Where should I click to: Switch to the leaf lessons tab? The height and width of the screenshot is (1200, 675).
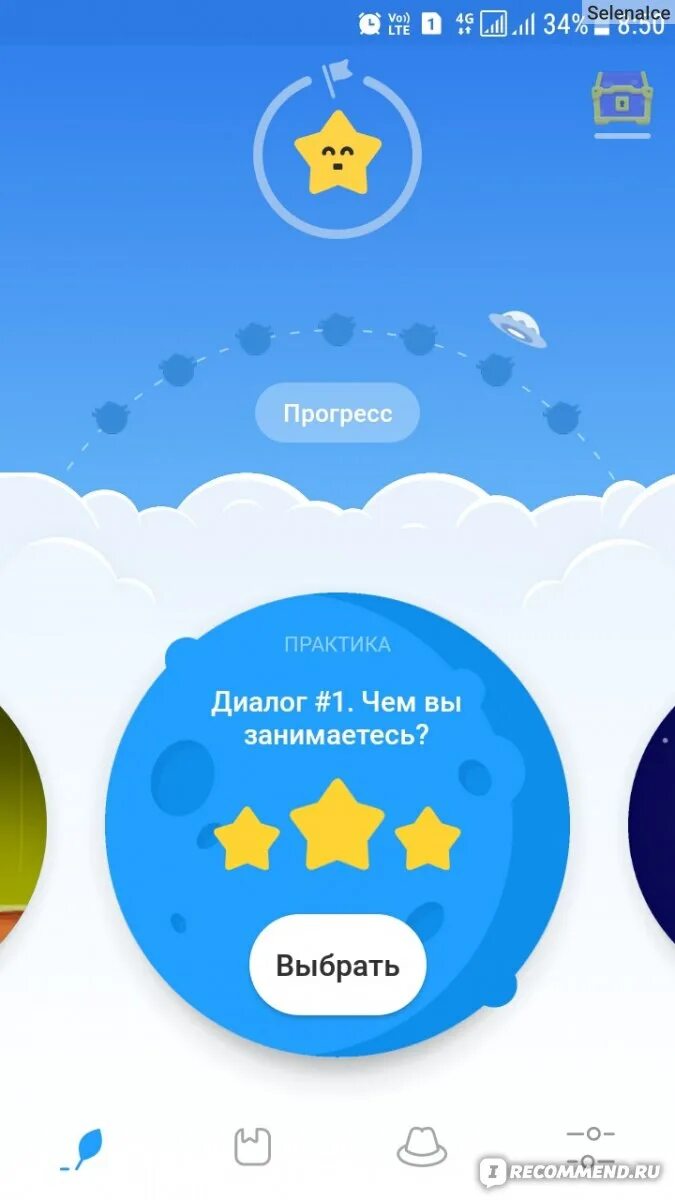click(x=83, y=1149)
